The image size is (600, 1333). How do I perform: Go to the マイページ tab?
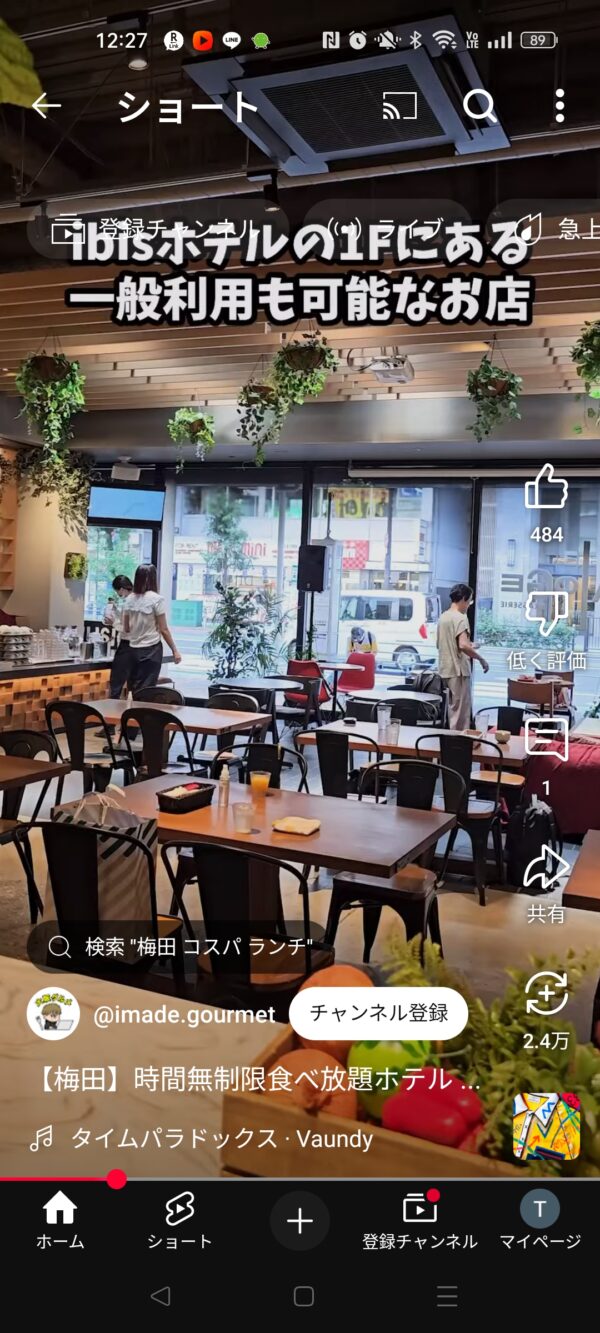tap(540, 1221)
